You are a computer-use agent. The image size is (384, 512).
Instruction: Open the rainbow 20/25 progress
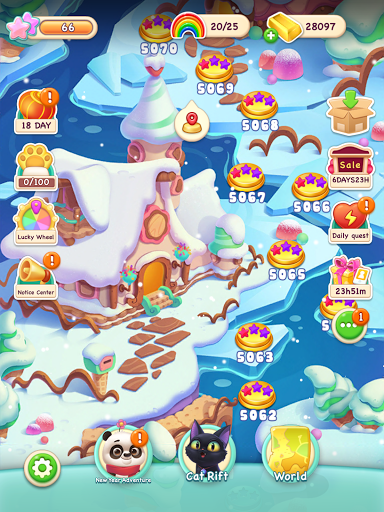211,26
